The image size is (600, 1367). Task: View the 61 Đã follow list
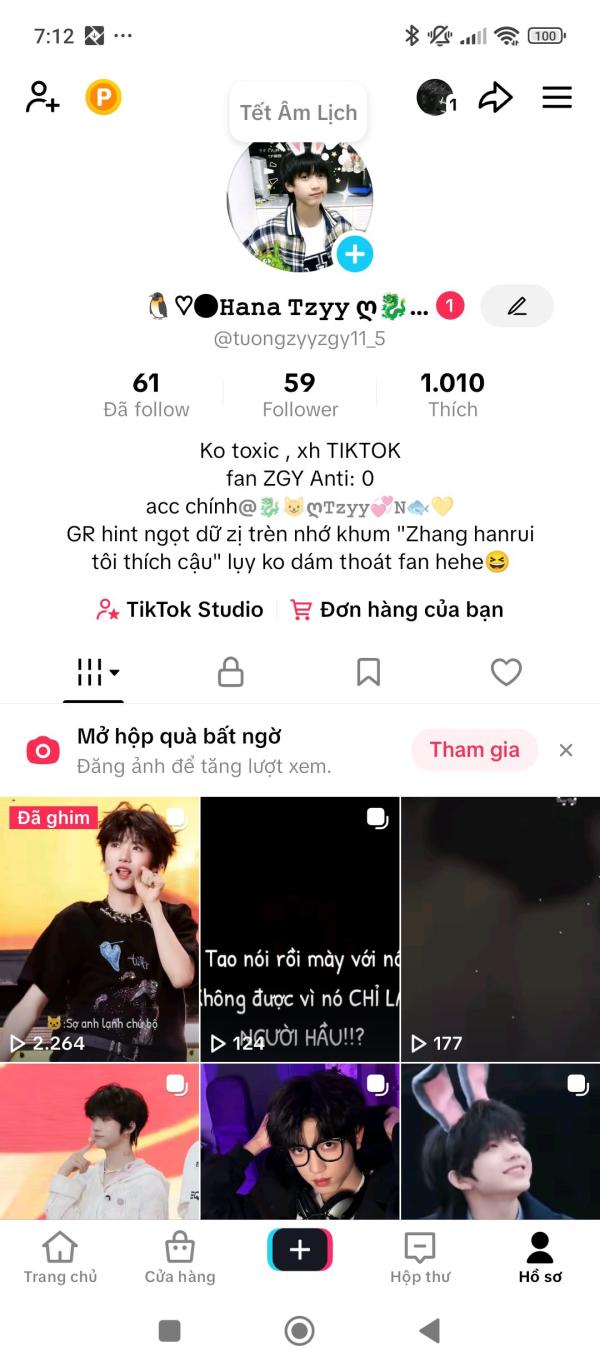point(146,394)
